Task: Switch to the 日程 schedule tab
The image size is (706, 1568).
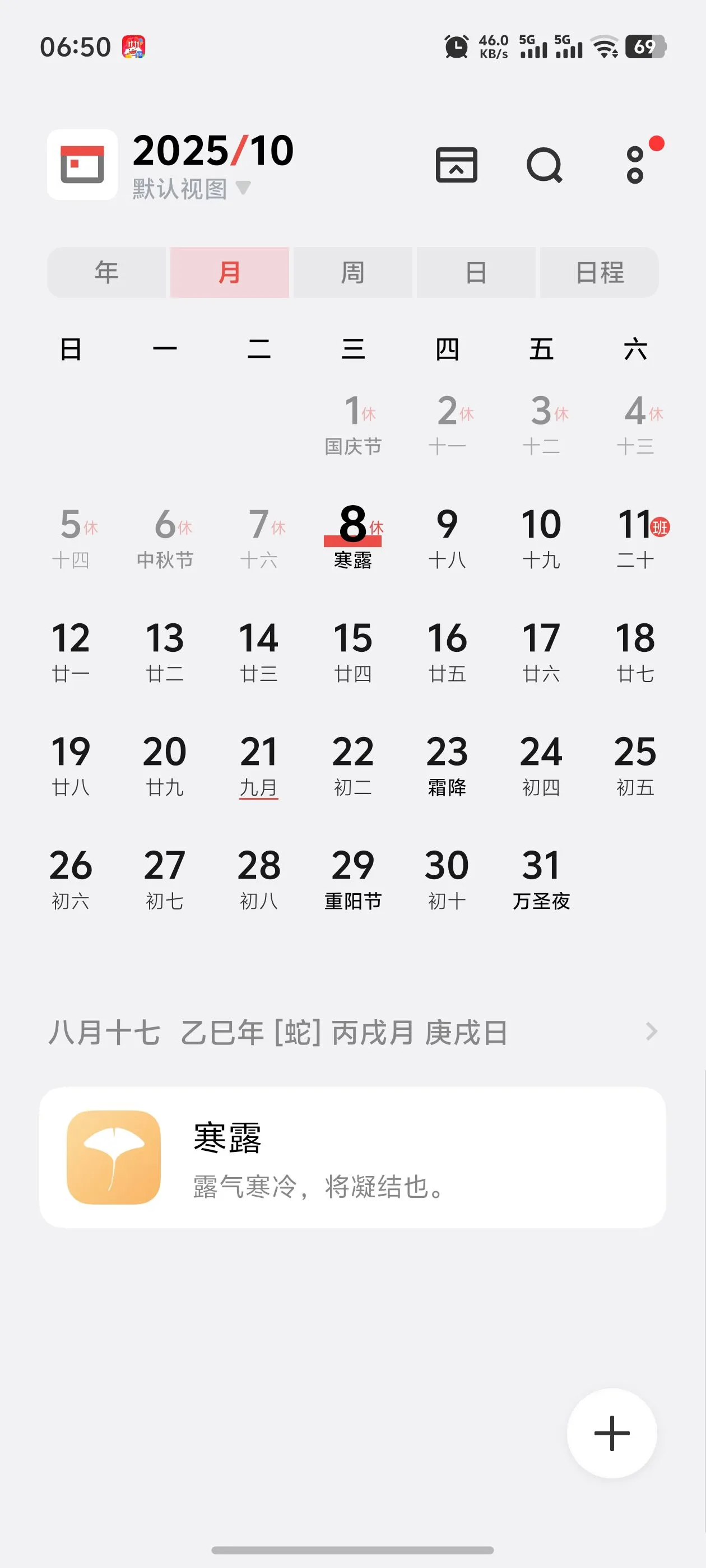Action: click(600, 272)
